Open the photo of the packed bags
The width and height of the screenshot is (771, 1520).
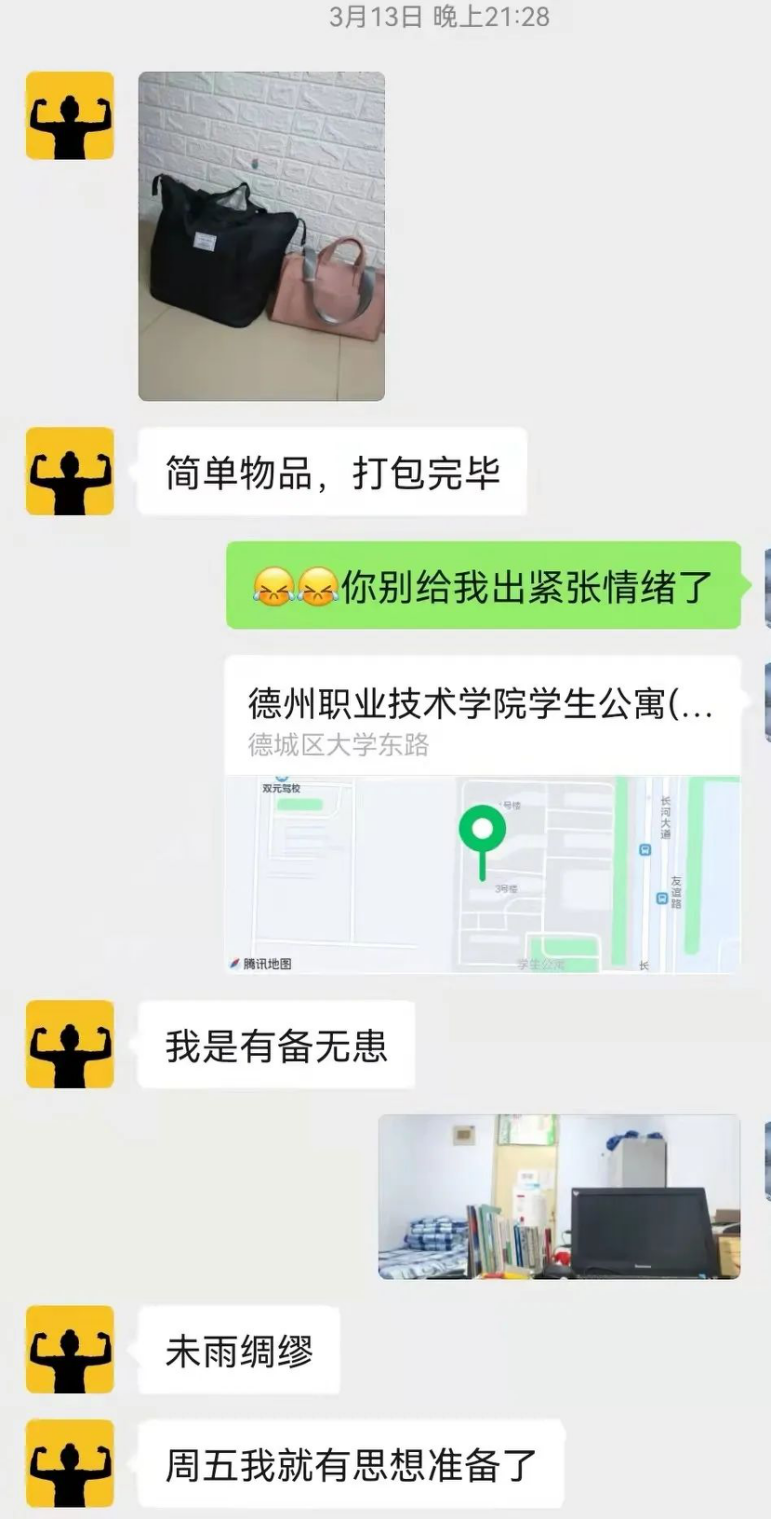tap(261, 236)
